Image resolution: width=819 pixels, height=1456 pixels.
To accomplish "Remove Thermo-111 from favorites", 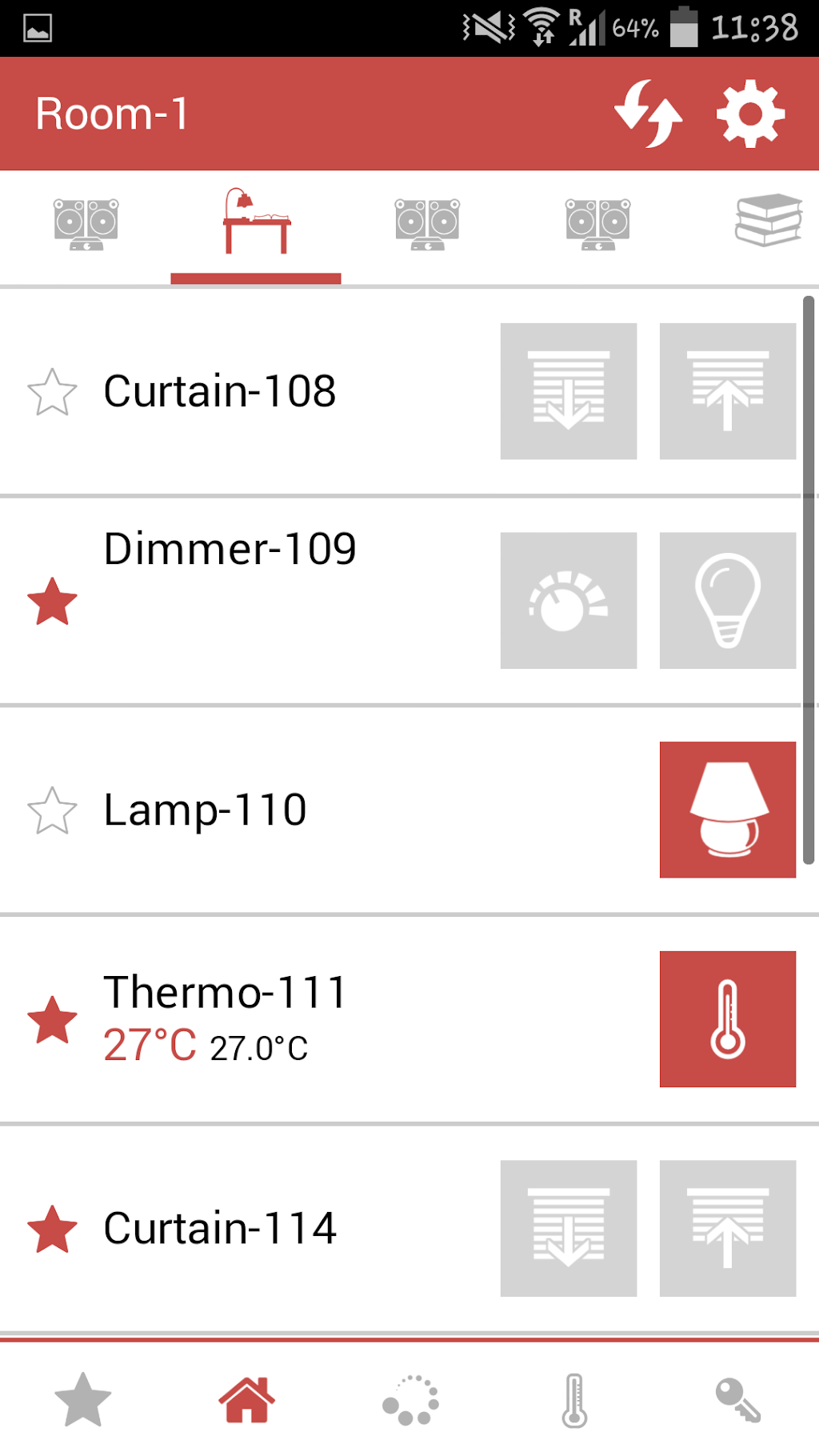I will pos(52,1020).
